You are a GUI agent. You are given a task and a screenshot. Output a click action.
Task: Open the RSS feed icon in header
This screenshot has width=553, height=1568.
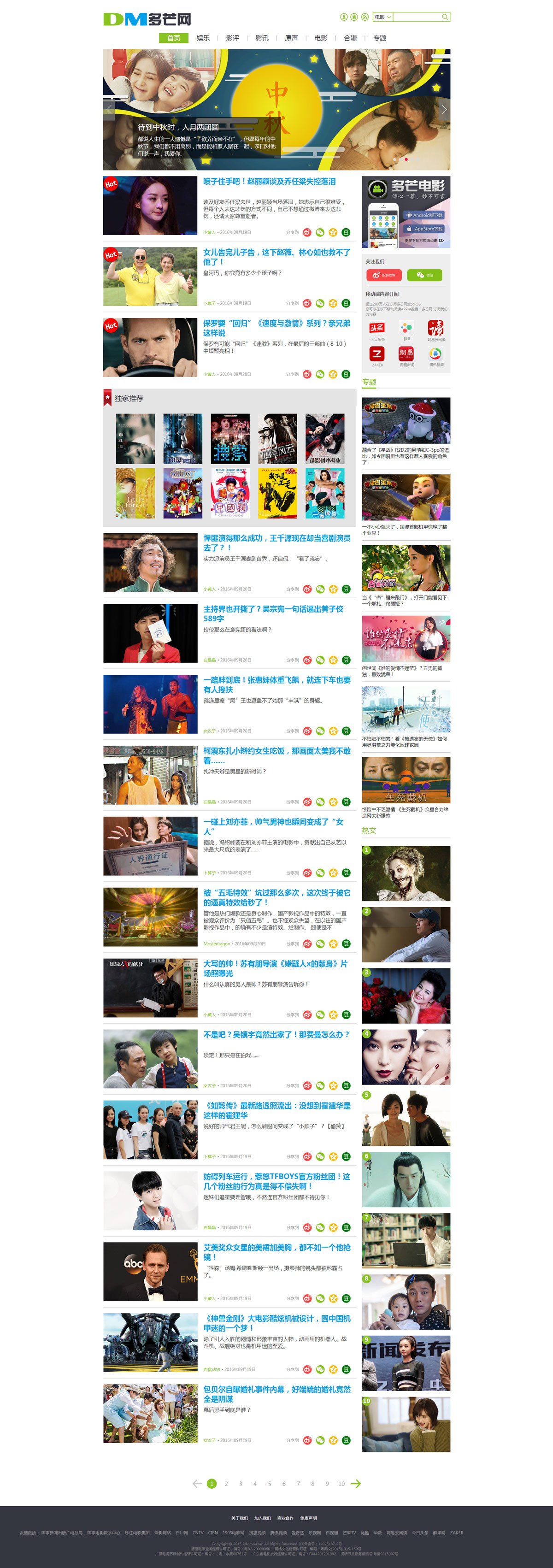coord(365,17)
